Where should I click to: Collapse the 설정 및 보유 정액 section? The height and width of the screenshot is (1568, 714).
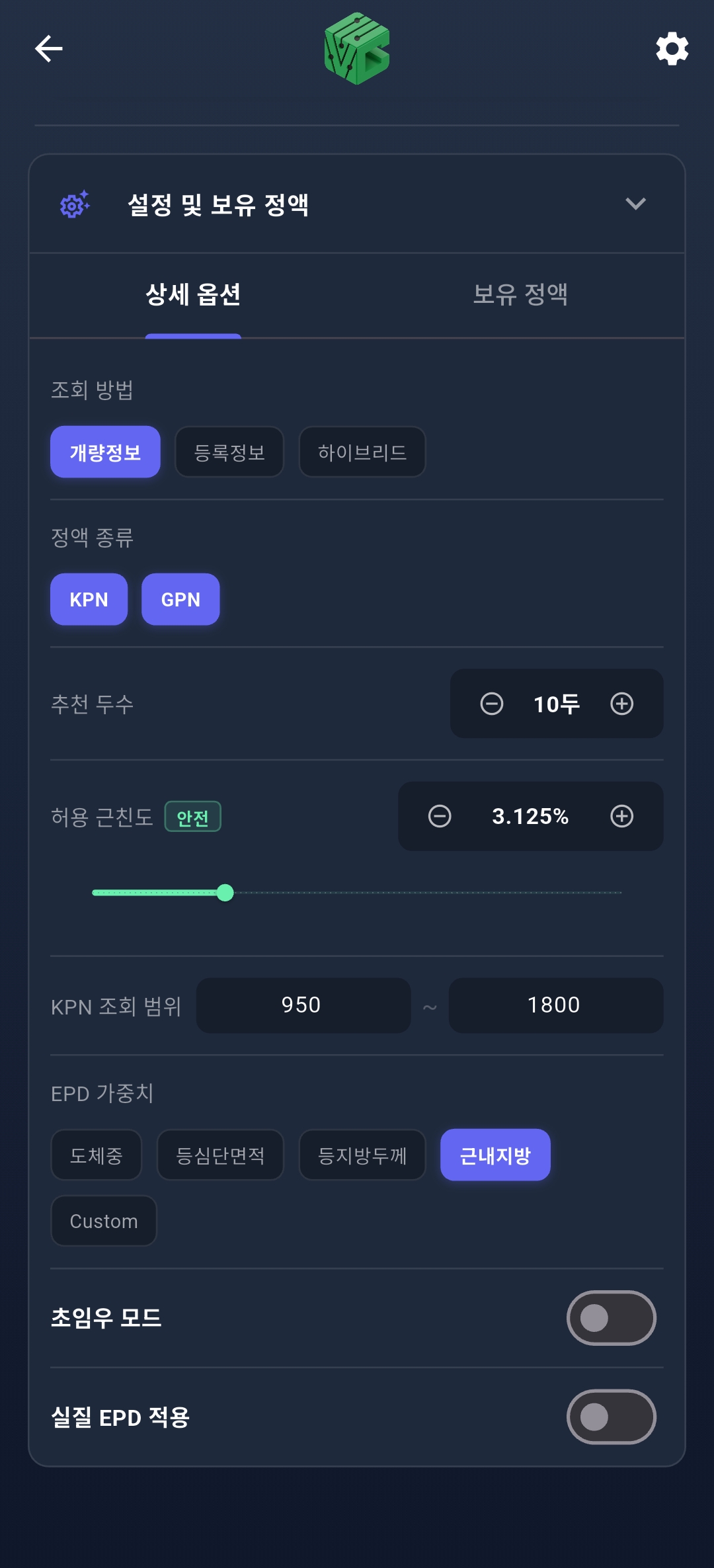click(x=635, y=204)
